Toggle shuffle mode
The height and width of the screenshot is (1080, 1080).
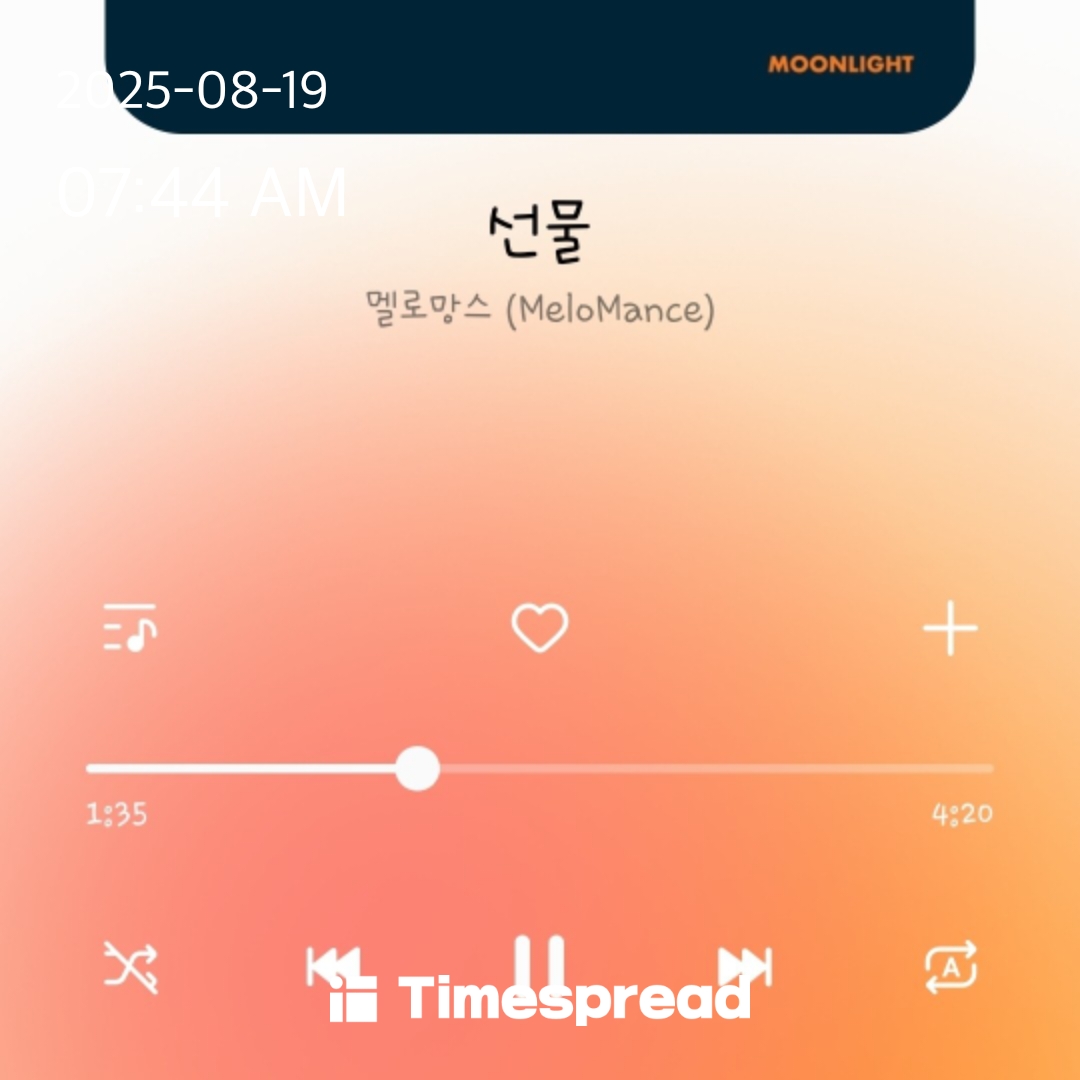(130, 968)
